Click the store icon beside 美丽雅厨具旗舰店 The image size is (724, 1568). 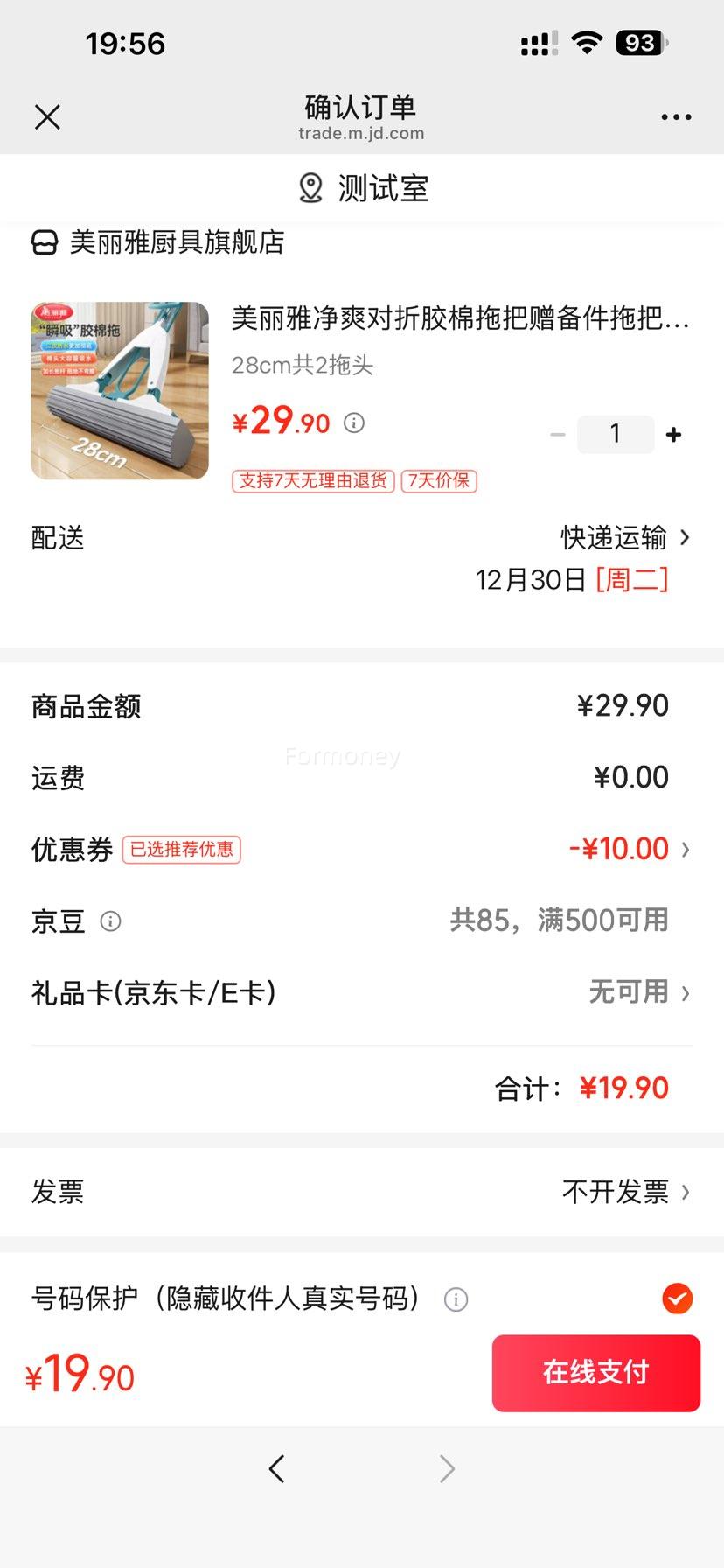point(44,243)
